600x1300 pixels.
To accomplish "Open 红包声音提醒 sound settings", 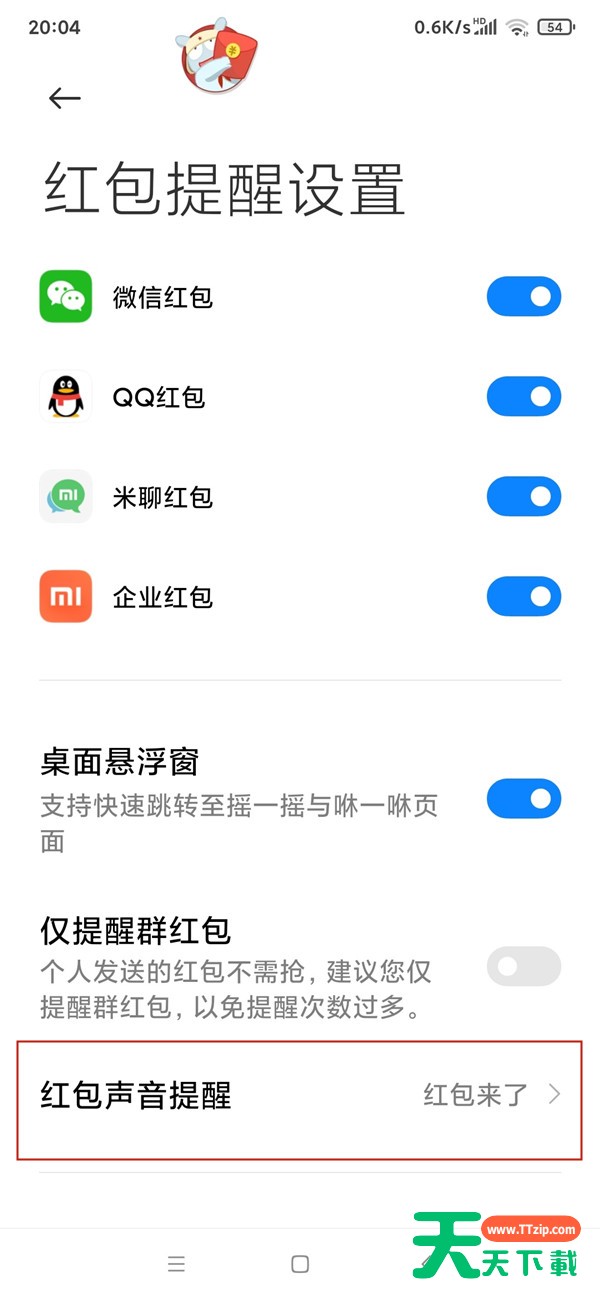I will [x=299, y=1096].
